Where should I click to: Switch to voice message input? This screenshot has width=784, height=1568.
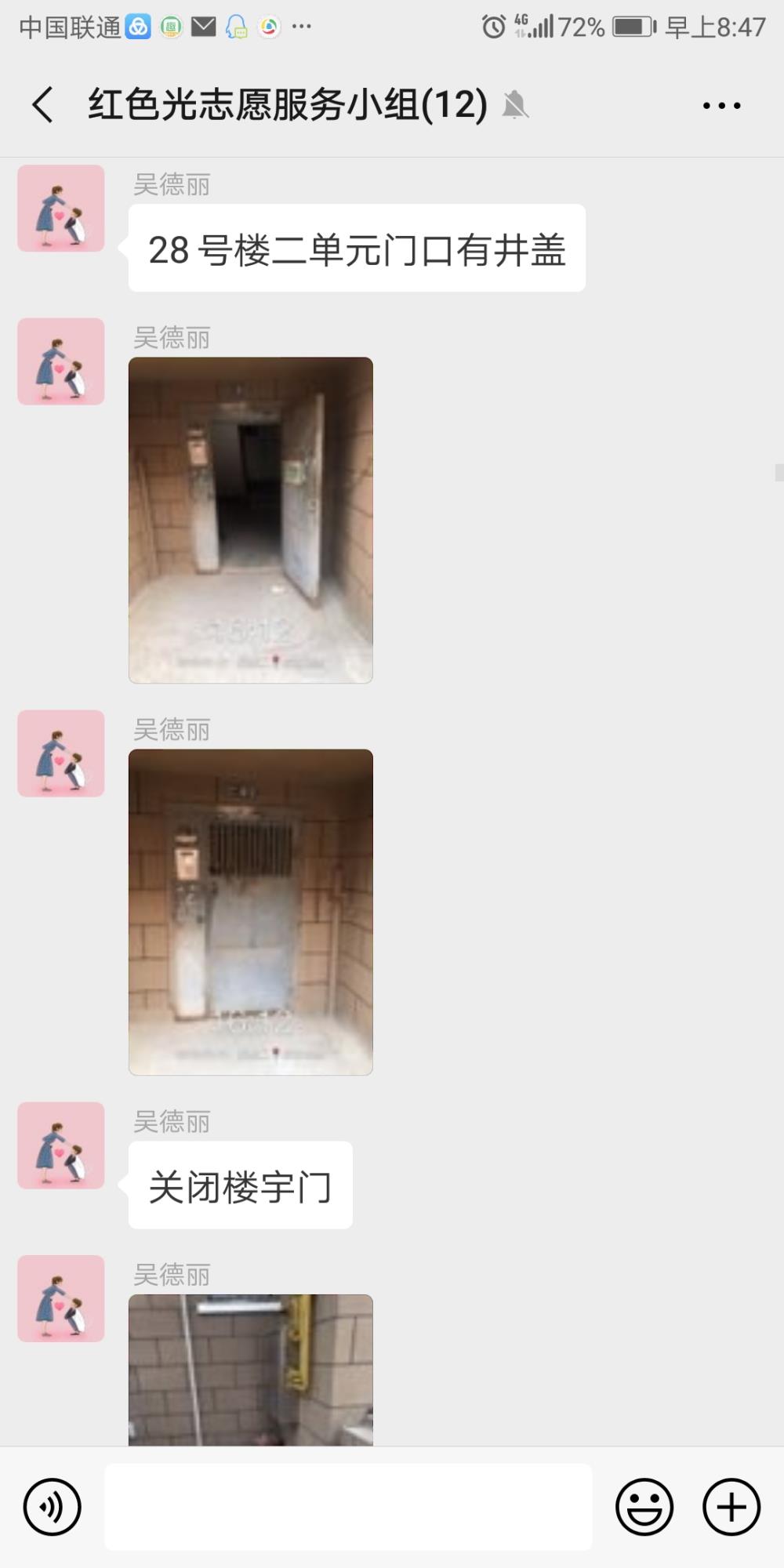53,1506
